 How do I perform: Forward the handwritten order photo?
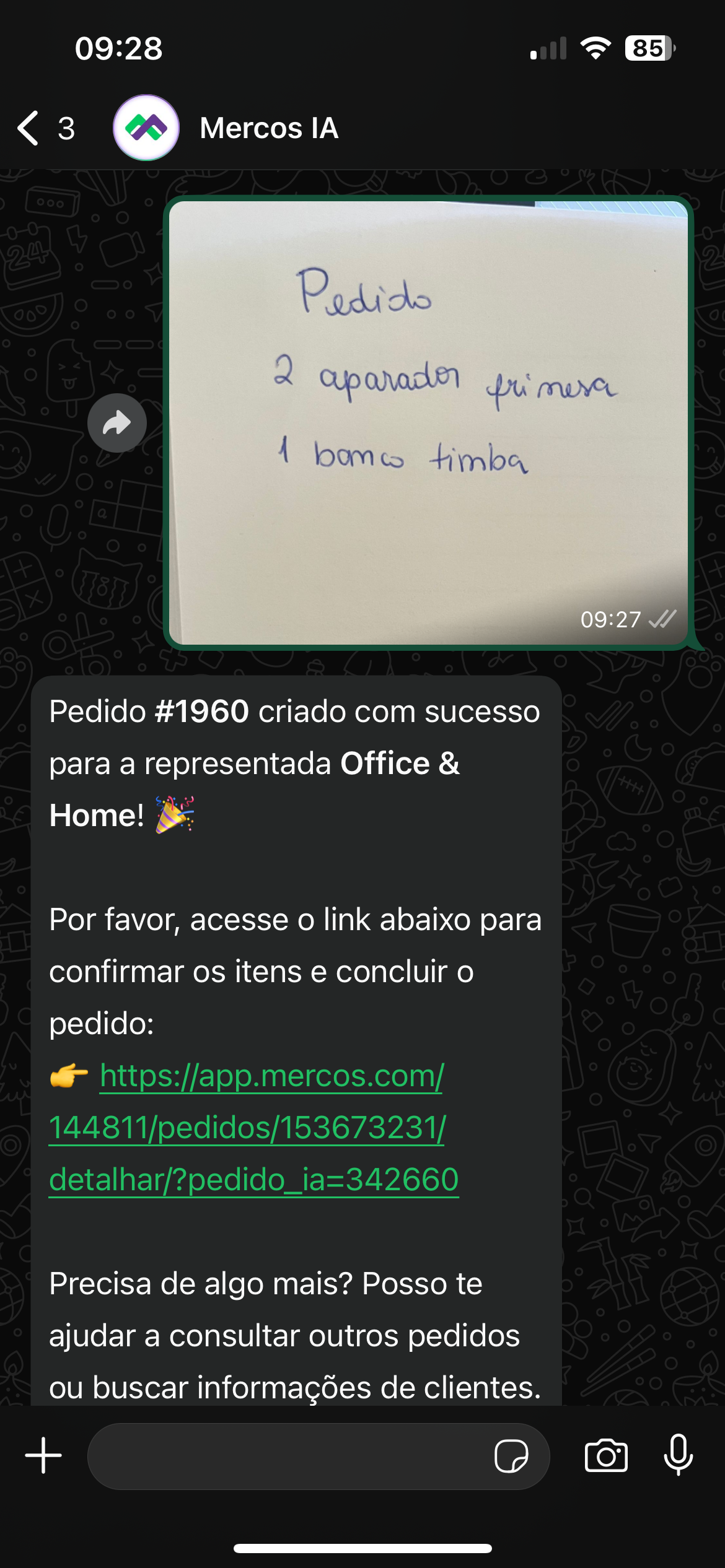point(117,423)
